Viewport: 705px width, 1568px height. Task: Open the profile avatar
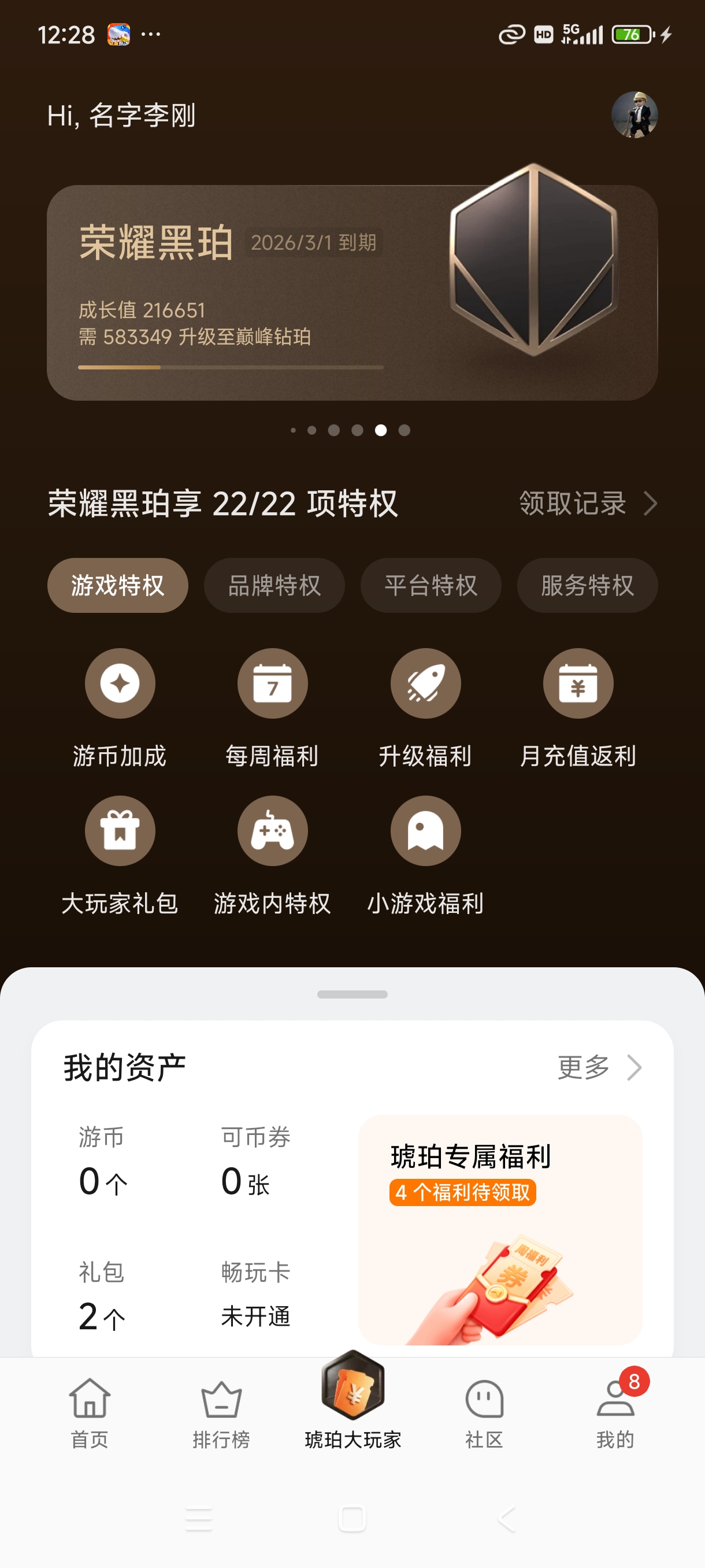[634, 114]
